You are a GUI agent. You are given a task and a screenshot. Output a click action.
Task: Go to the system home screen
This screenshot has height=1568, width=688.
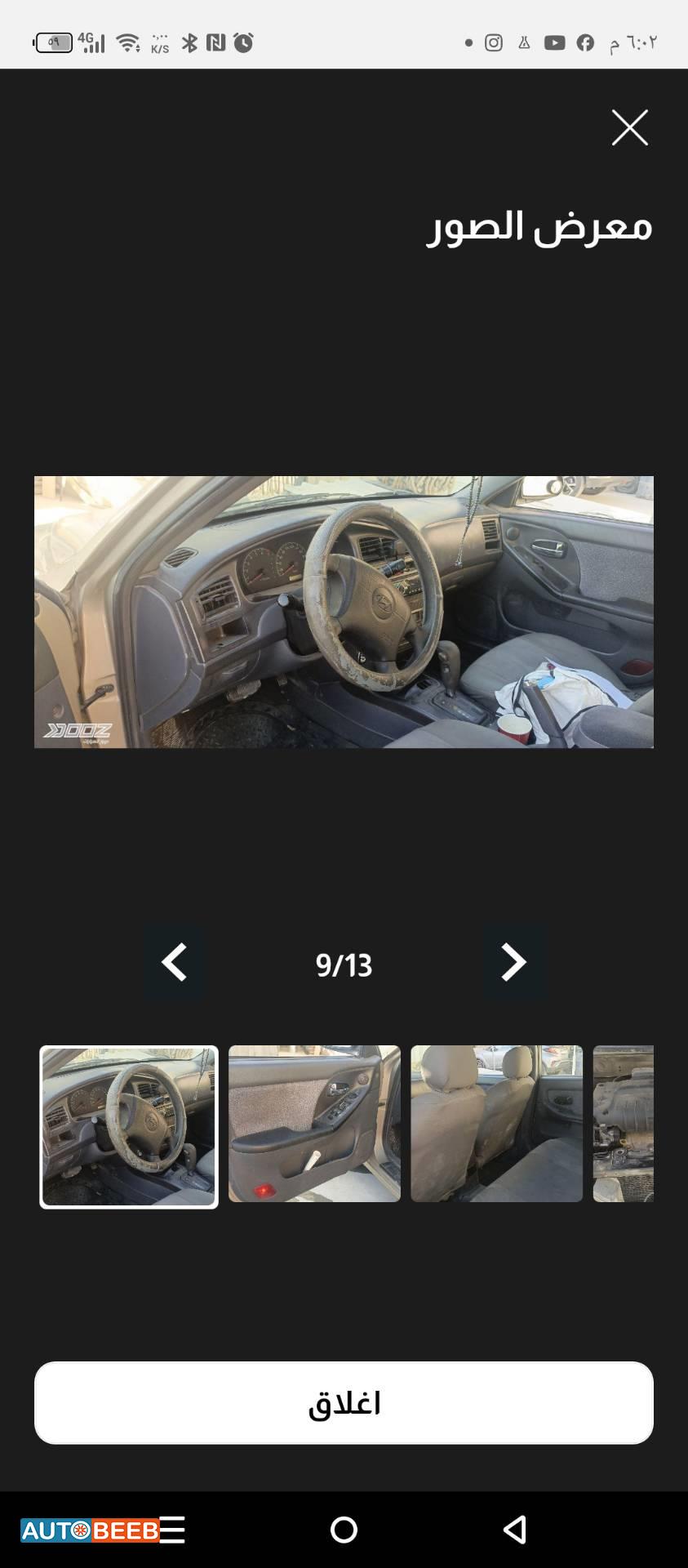(344, 1530)
